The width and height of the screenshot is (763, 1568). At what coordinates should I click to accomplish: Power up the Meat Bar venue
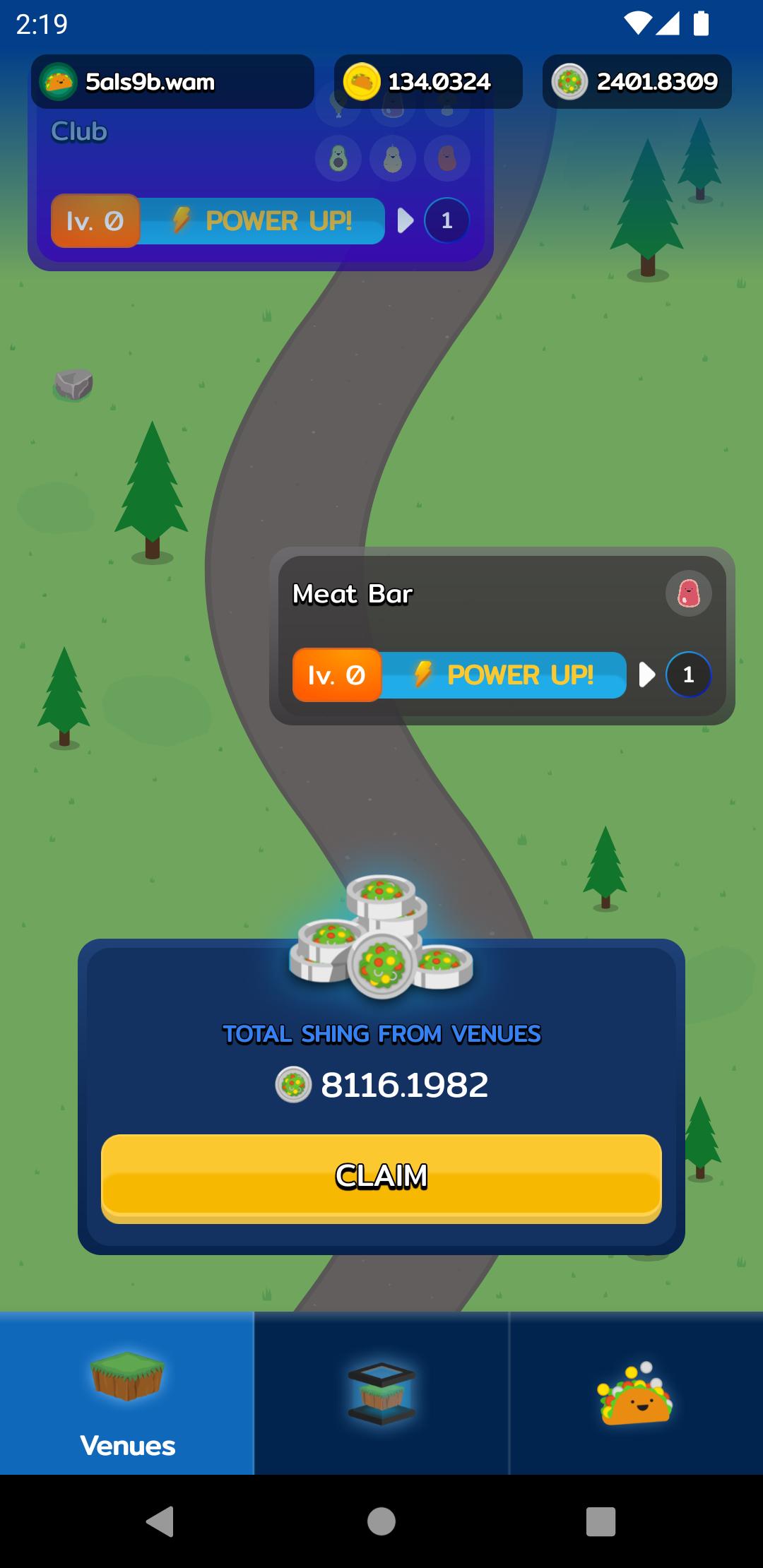(x=503, y=675)
